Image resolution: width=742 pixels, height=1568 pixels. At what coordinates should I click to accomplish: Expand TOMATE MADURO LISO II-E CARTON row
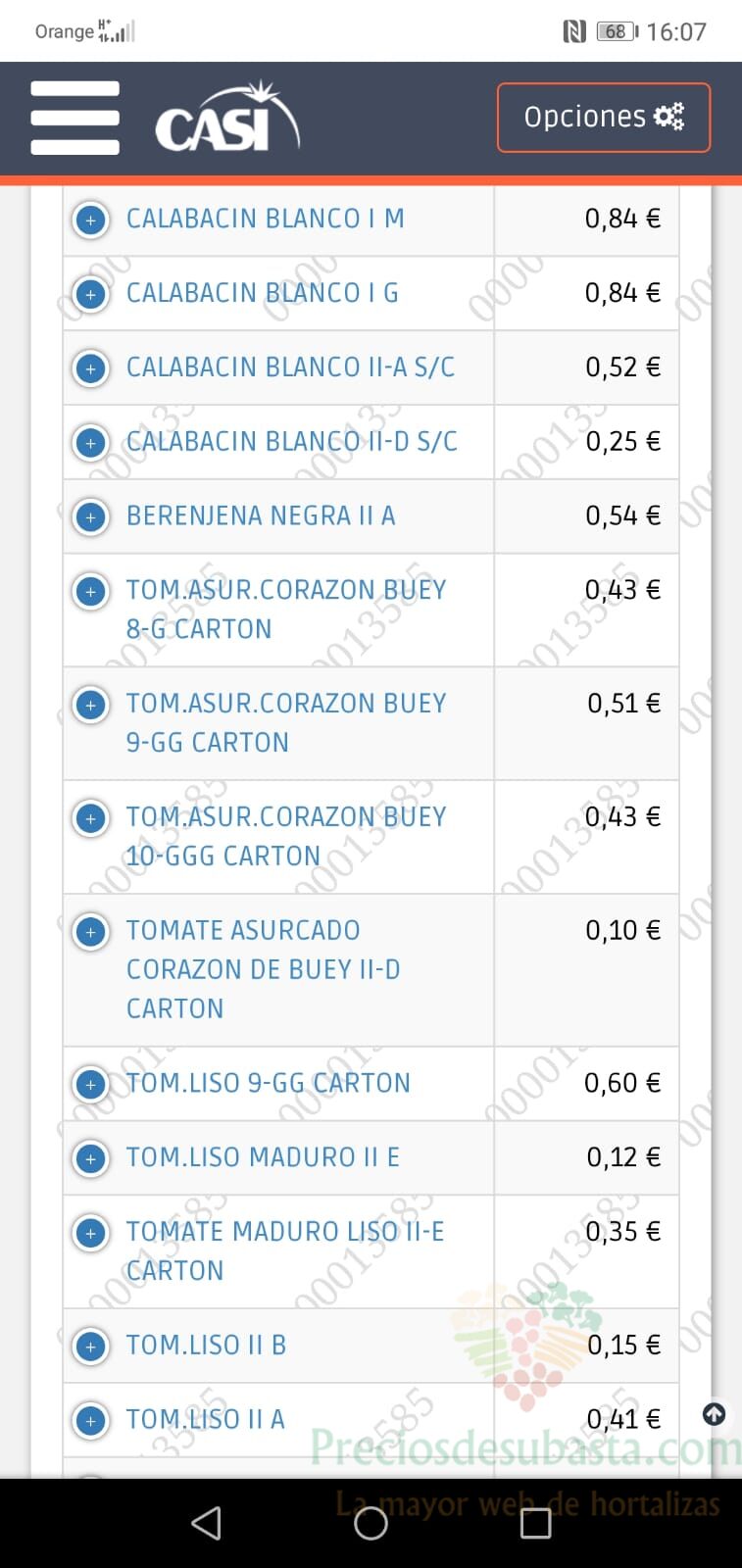pos(91,1233)
